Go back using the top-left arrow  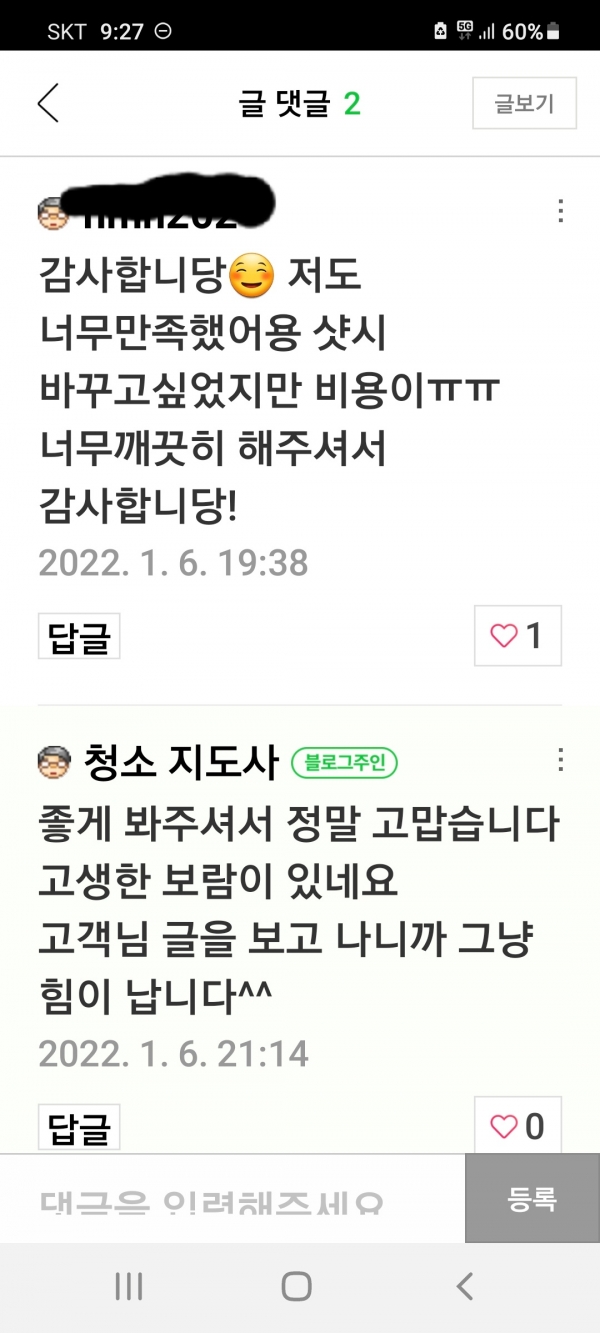(x=48, y=104)
